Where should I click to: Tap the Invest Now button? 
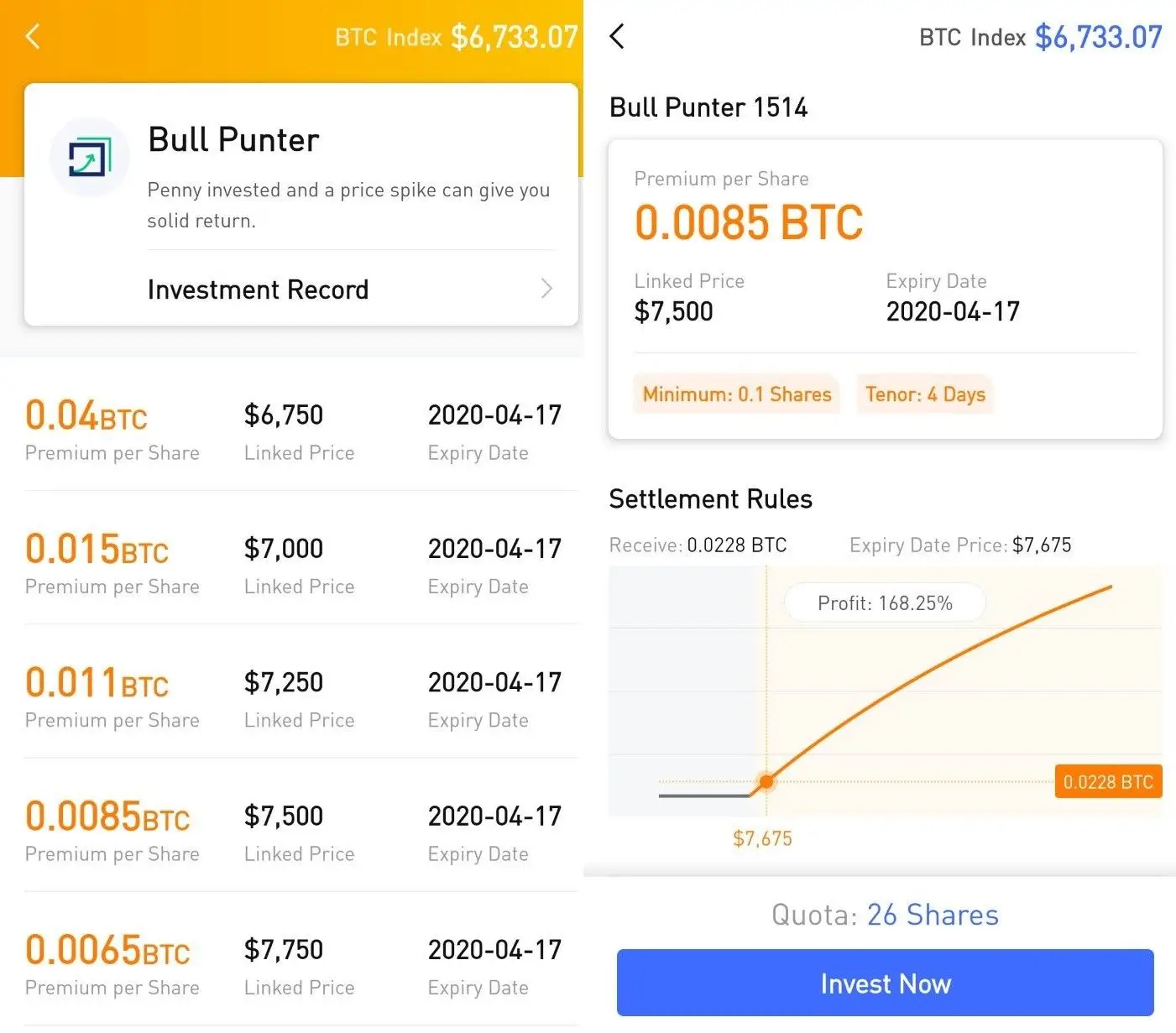coord(885,983)
